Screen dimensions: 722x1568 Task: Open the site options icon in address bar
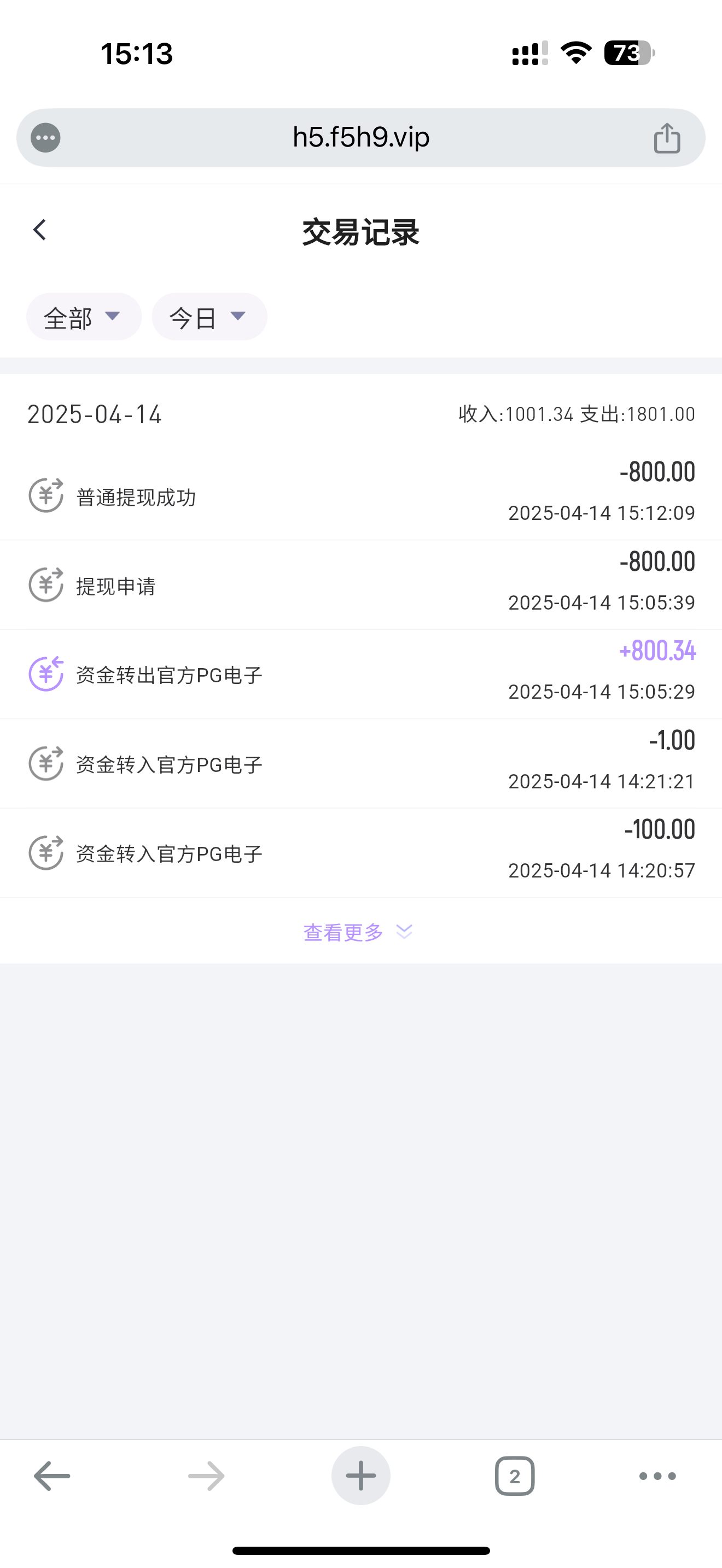pos(45,138)
